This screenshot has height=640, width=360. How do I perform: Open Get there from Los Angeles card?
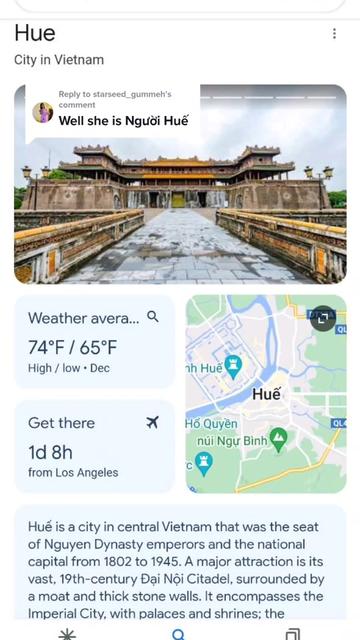95,446
